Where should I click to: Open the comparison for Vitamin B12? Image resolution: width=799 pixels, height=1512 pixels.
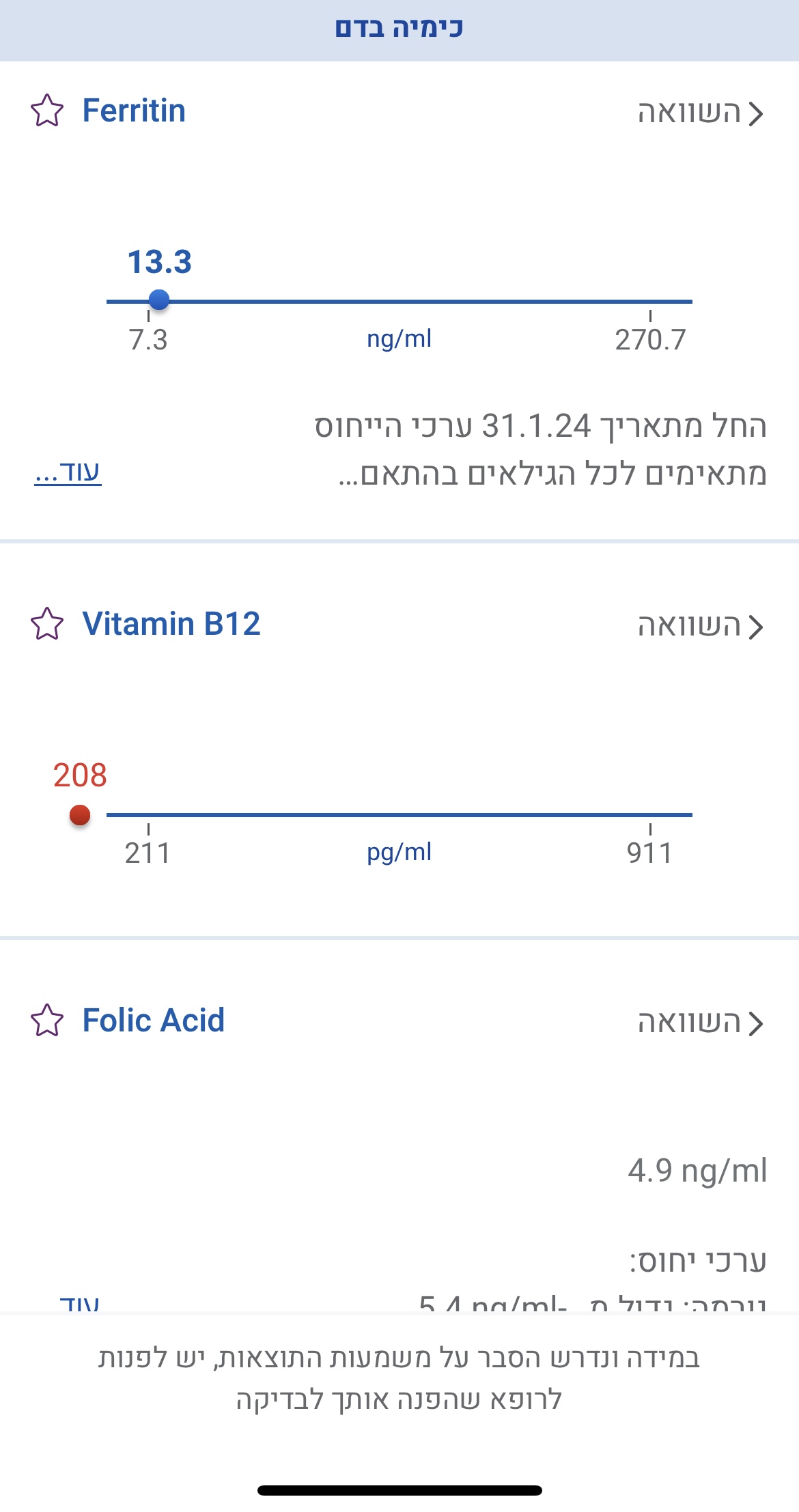[x=700, y=626]
